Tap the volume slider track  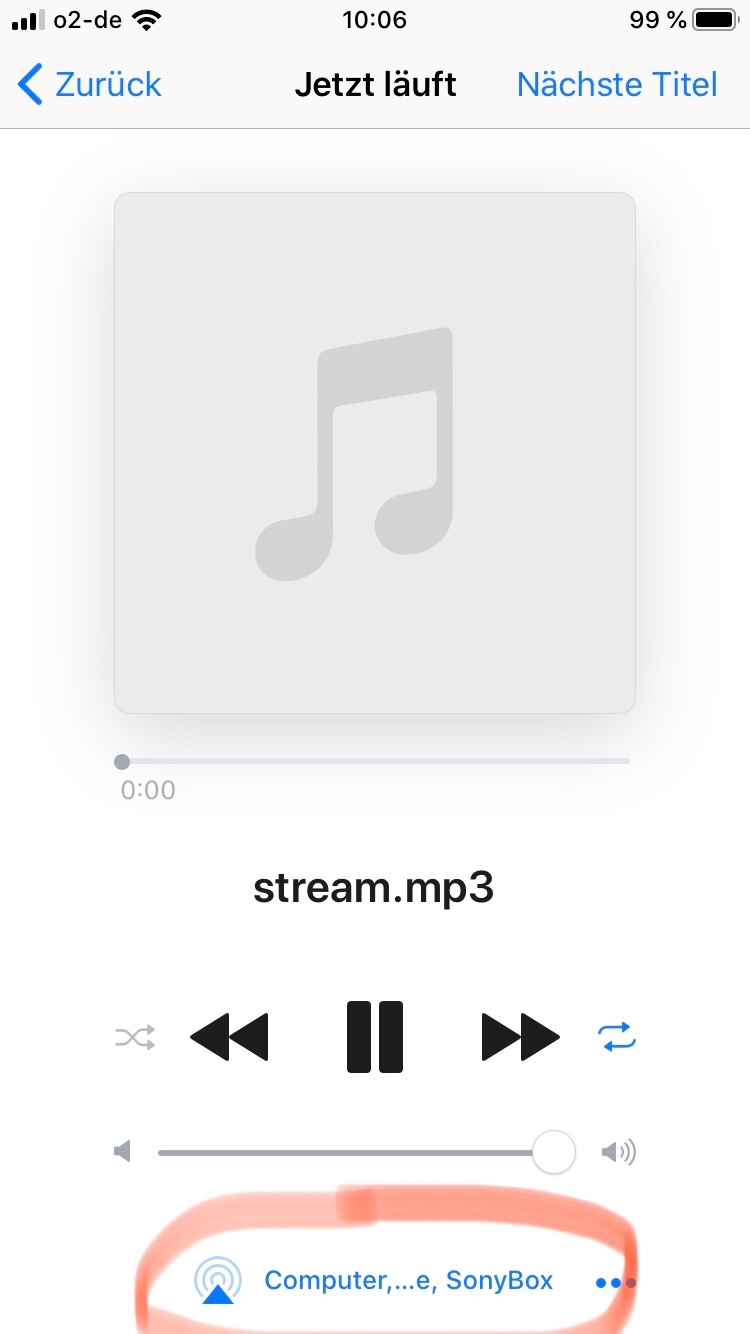click(x=350, y=1153)
